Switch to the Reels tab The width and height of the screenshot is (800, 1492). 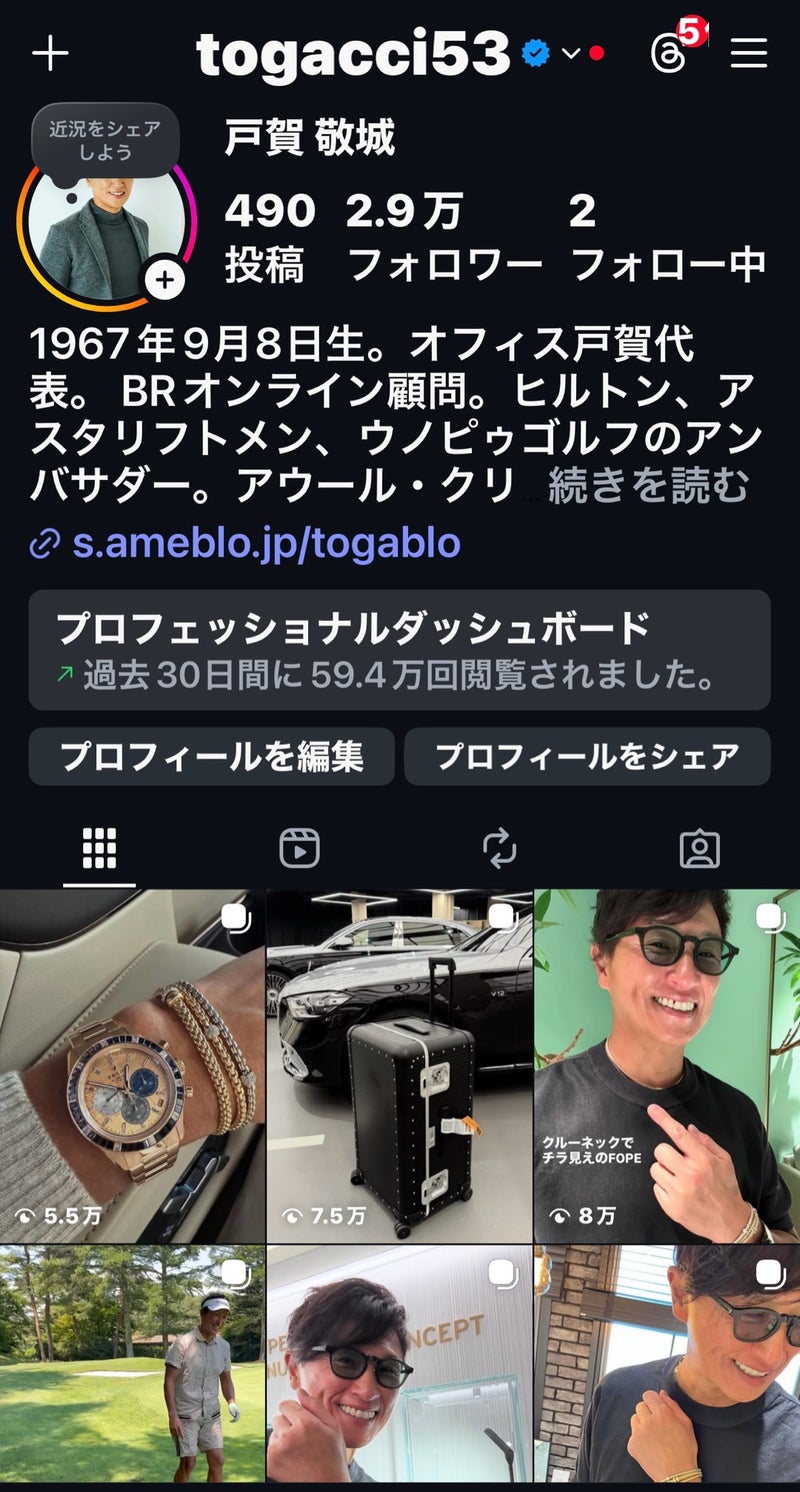point(299,849)
